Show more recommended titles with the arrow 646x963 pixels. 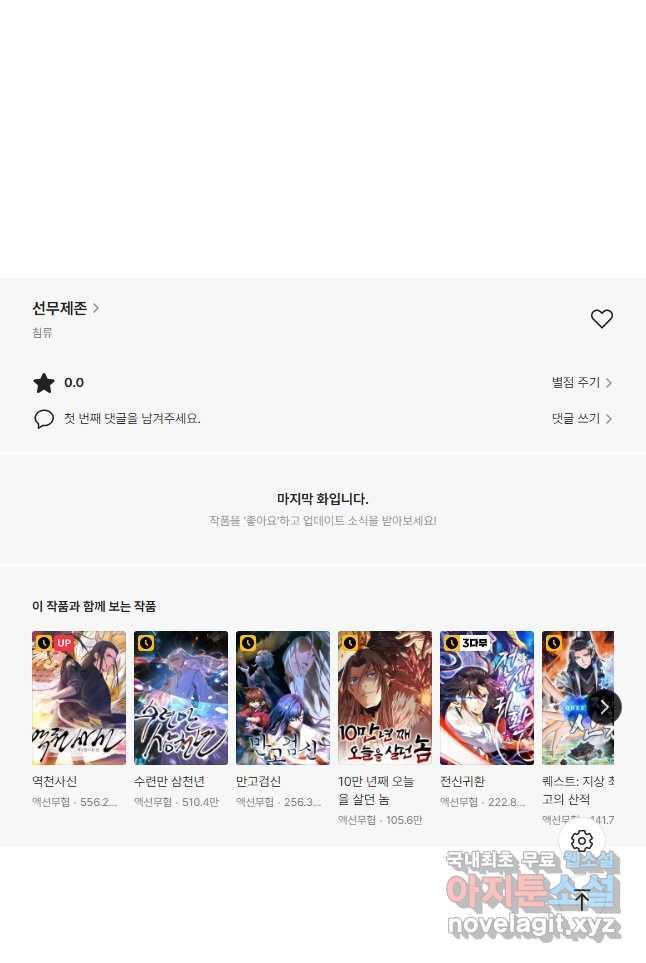603,707
